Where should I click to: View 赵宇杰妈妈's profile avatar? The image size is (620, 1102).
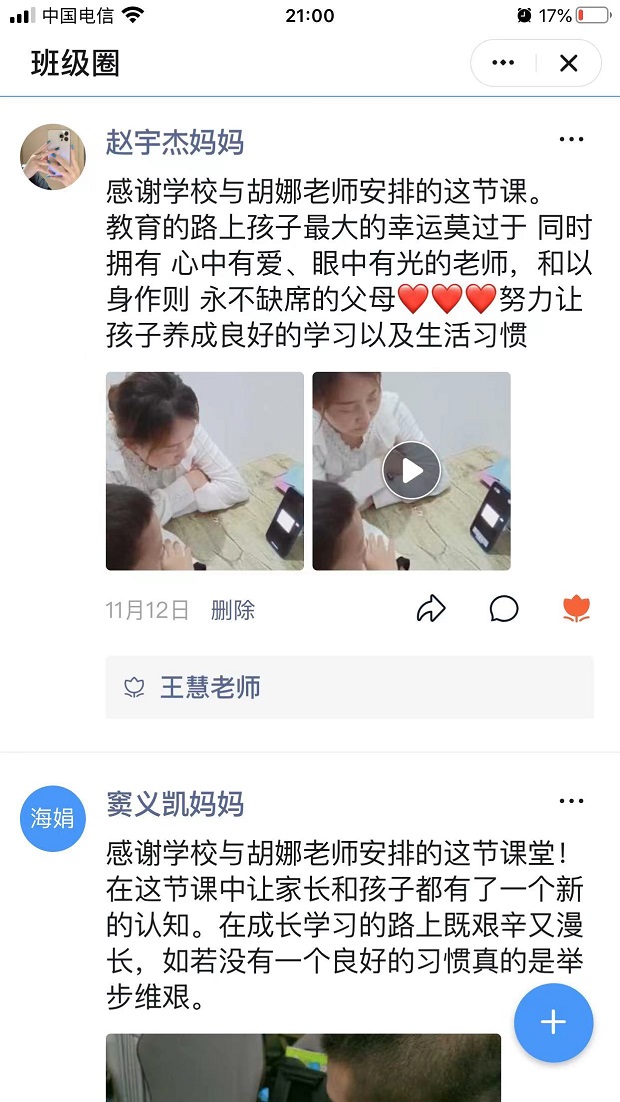pos(53,157)
